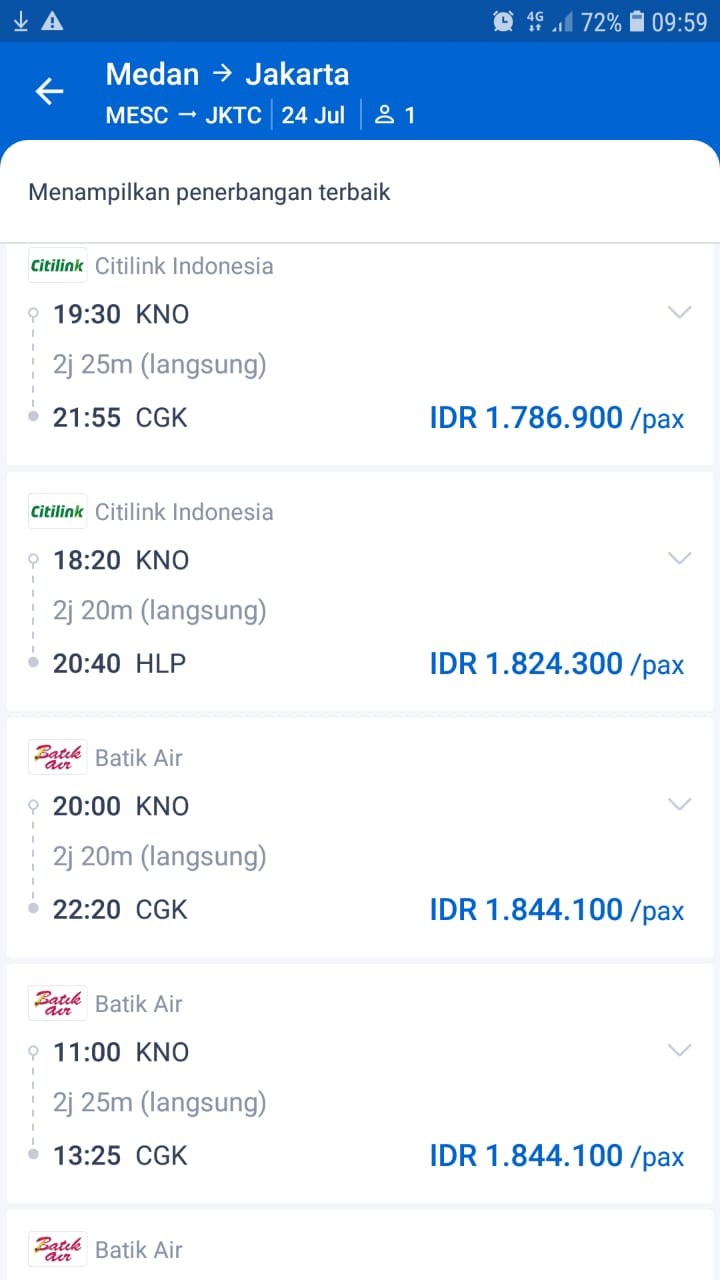Viewport: 720px width, 1280px height.
Task: Expand details of Batik Air 20:00 flight
Action: [x=679, y=805]
